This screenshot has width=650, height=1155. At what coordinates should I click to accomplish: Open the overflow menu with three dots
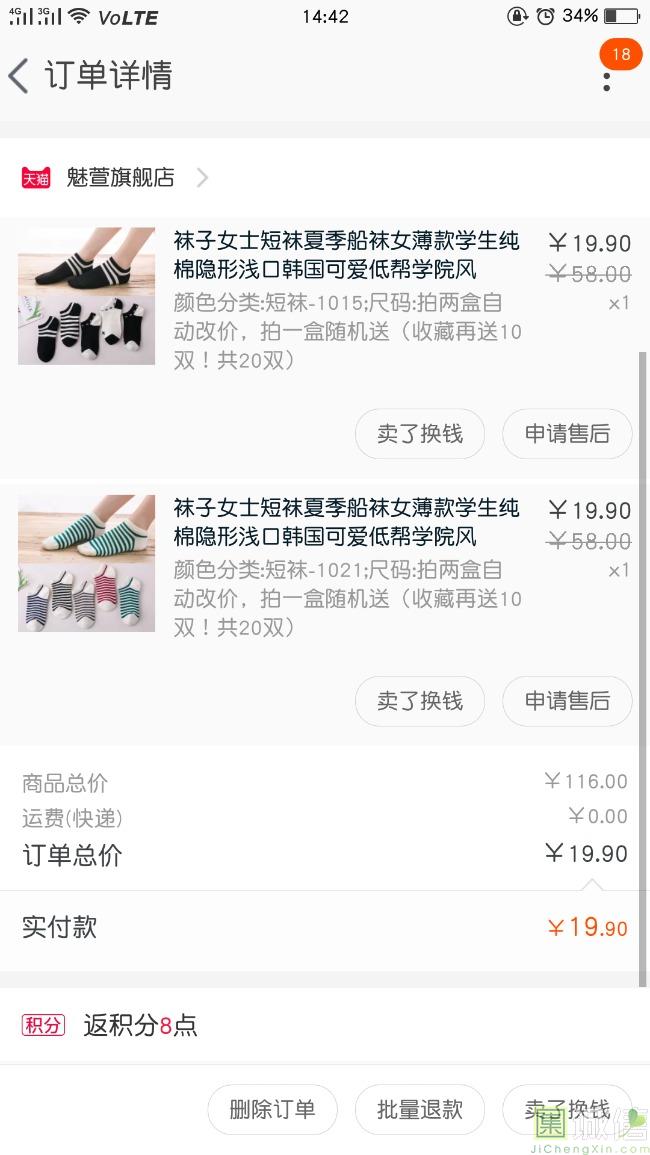(607, 82)
